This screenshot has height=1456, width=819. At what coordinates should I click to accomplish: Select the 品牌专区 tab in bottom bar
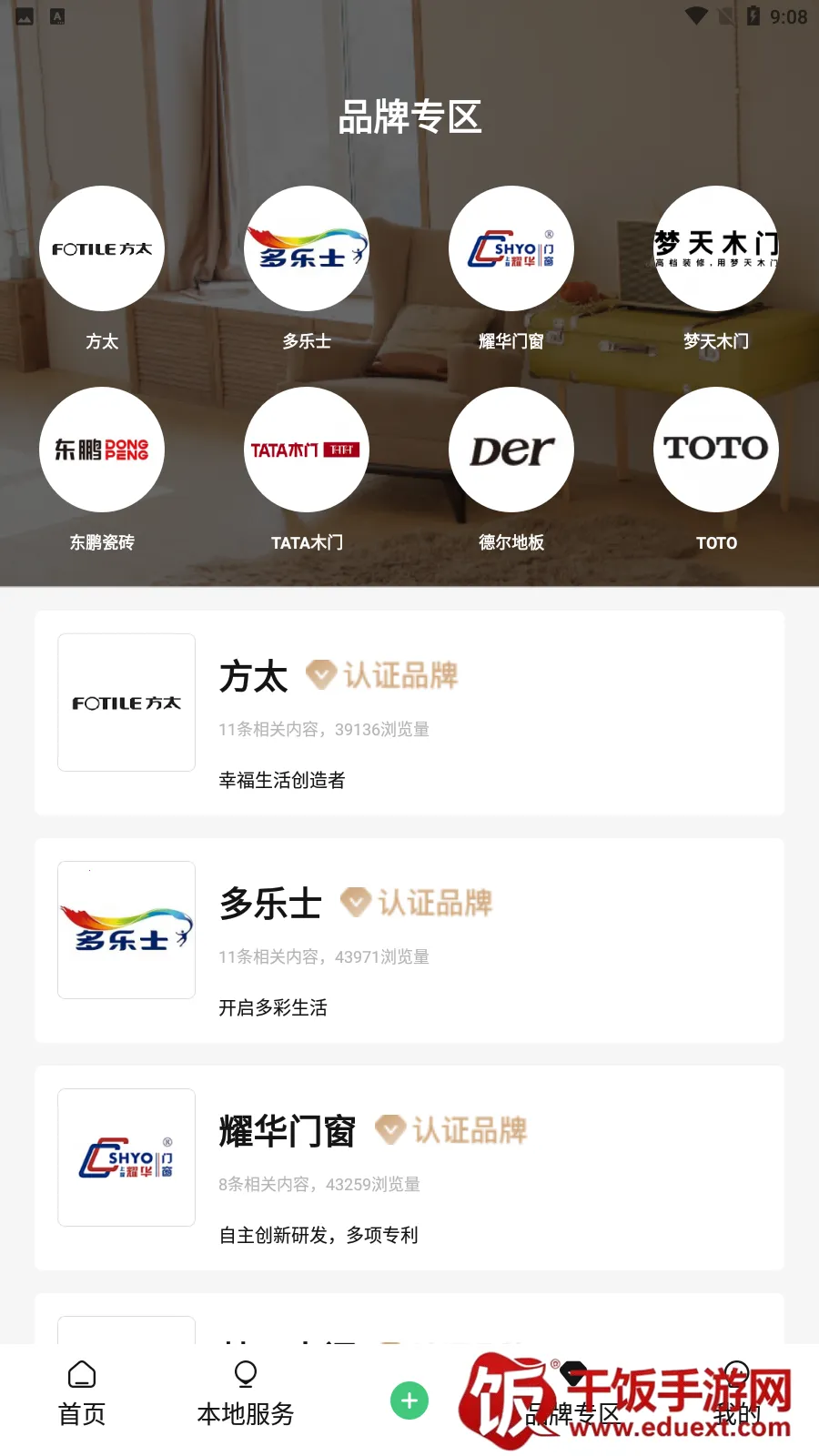tap(573, 1394)
